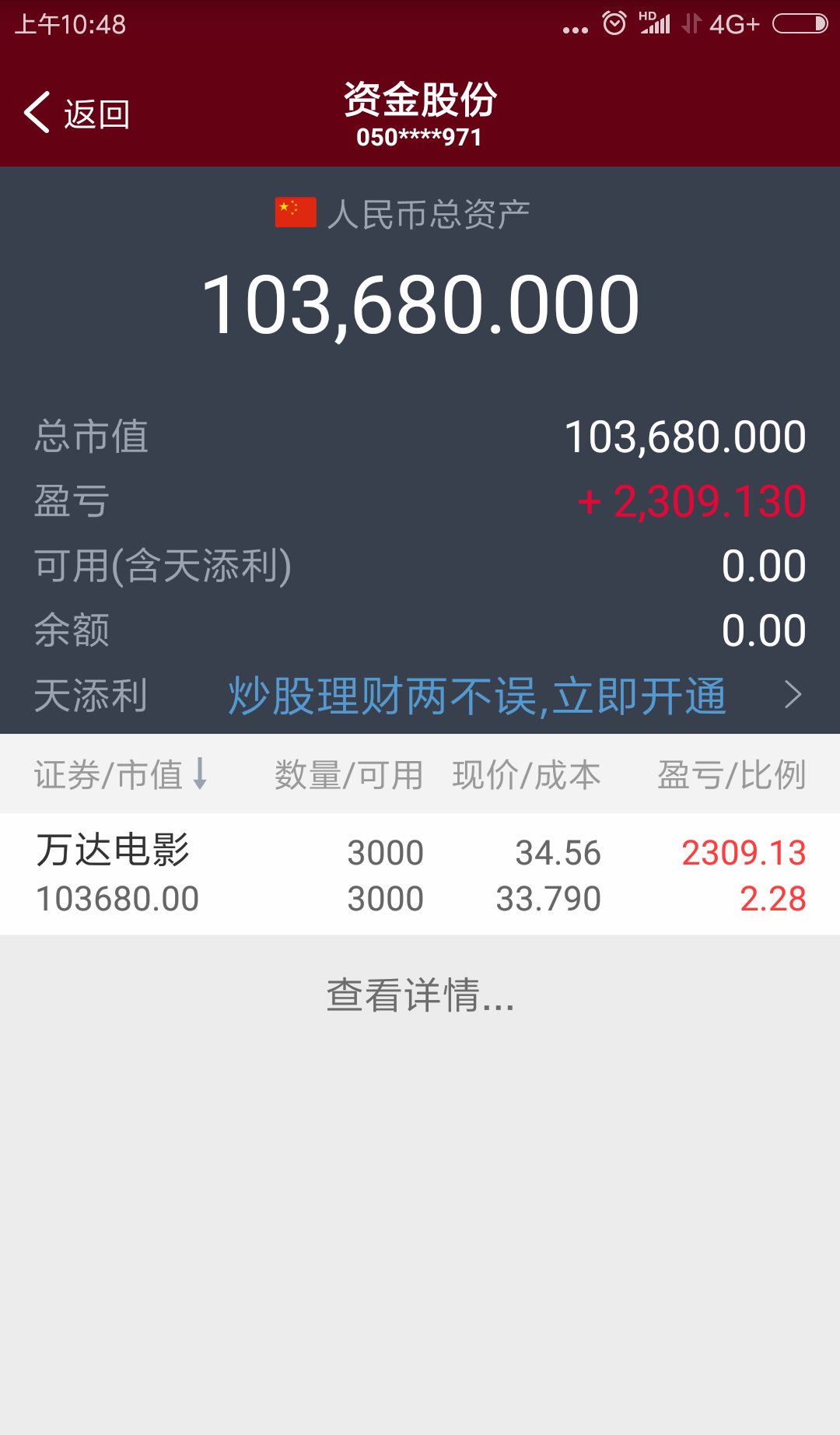The image size is (840, 1435).
Task: Click the 现价/成本 column header
Action: pyautogui.click(x=527, y=774)
